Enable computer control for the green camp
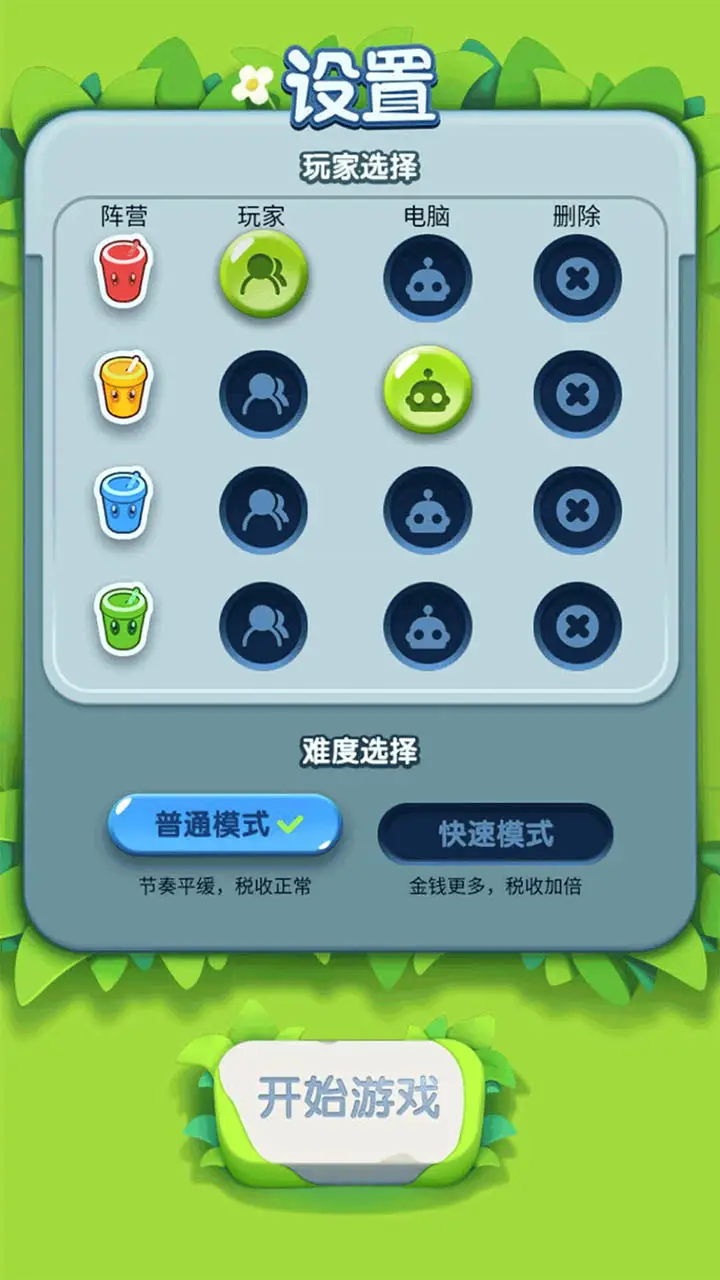Viewport: 720px width, 1280px height. pyautogui.click(x=428, y=624)
